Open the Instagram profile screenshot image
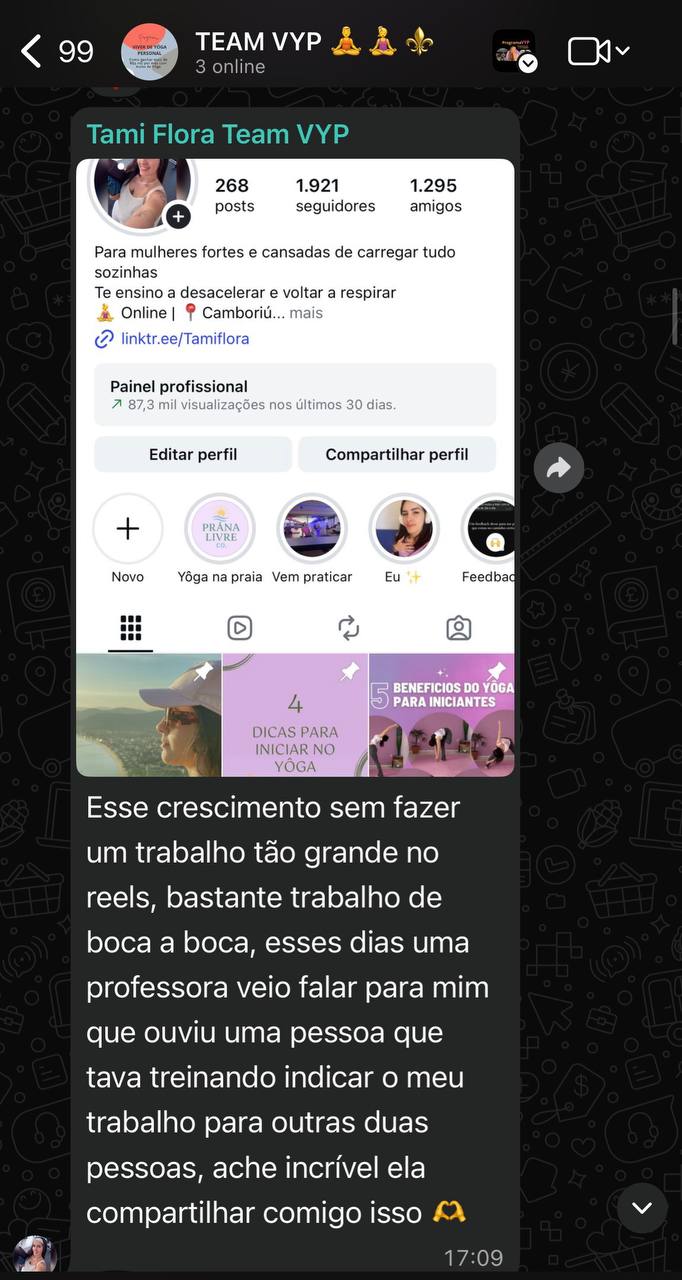Image resolution: width=682 pixels, height=1280 pixels. [295, 467]
